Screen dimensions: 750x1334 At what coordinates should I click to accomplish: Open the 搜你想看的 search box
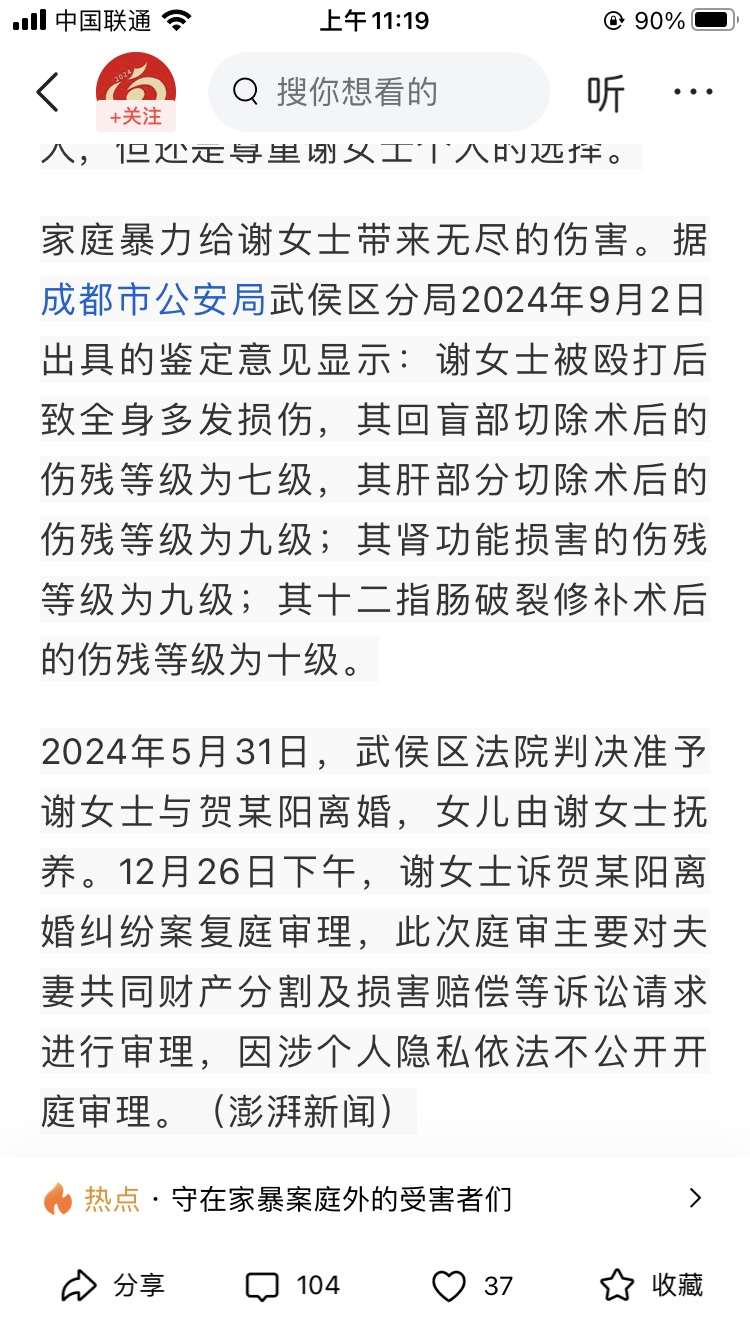pos(379,92)
